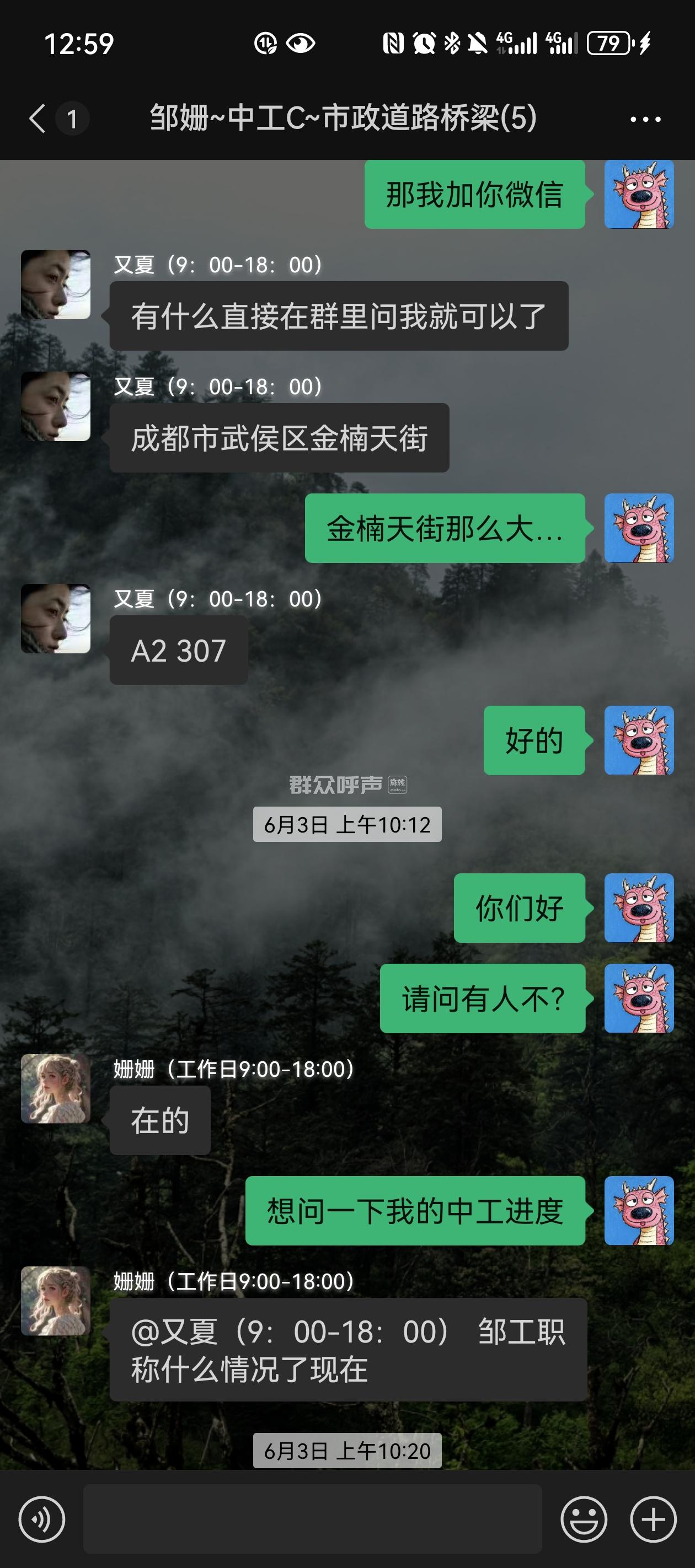This screenshot has height=1568, width=695.
Task: Open the plus attachments menu
Action: 653,1519
